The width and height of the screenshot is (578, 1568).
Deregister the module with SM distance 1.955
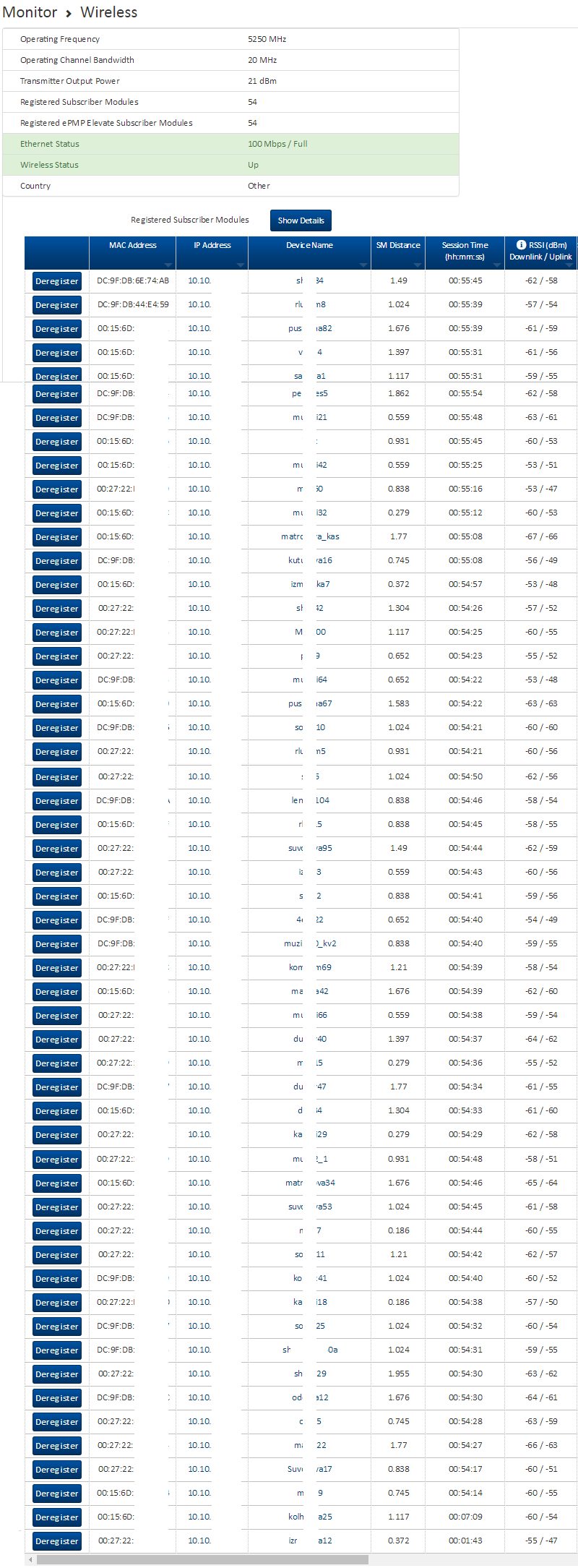point(56,1374)
